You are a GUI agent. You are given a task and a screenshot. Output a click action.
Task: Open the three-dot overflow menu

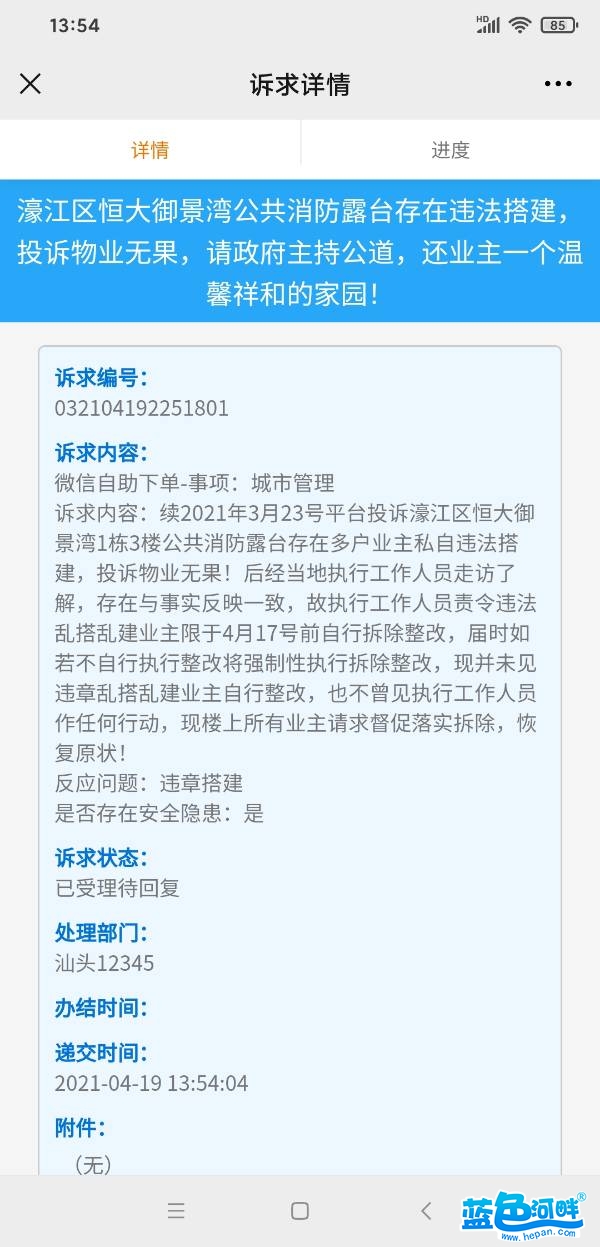tap(558, 84)
